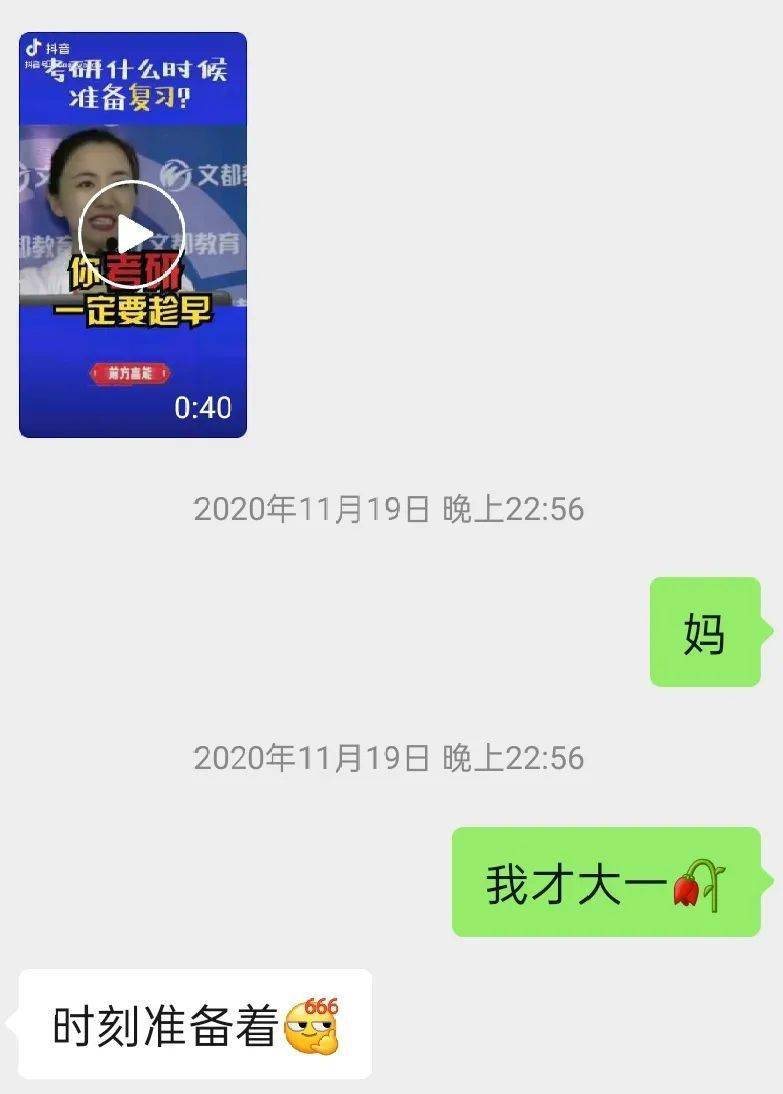Image resolution: width=783 pixels, height=1094 pixels.
Task: Play the 0:40 考研 video message
Action: [x=132, y=234]
